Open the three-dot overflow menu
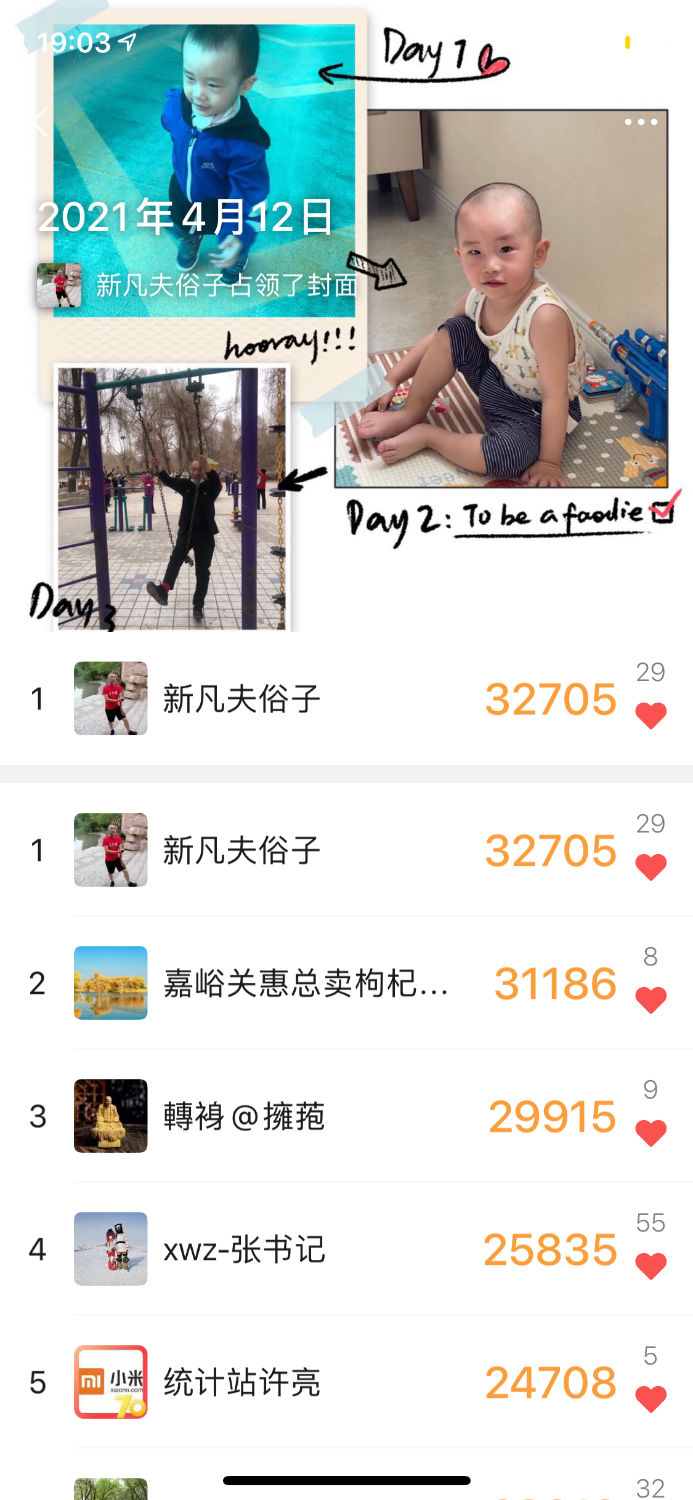This screenshot has height=1500, width=693. pos(641,122)
